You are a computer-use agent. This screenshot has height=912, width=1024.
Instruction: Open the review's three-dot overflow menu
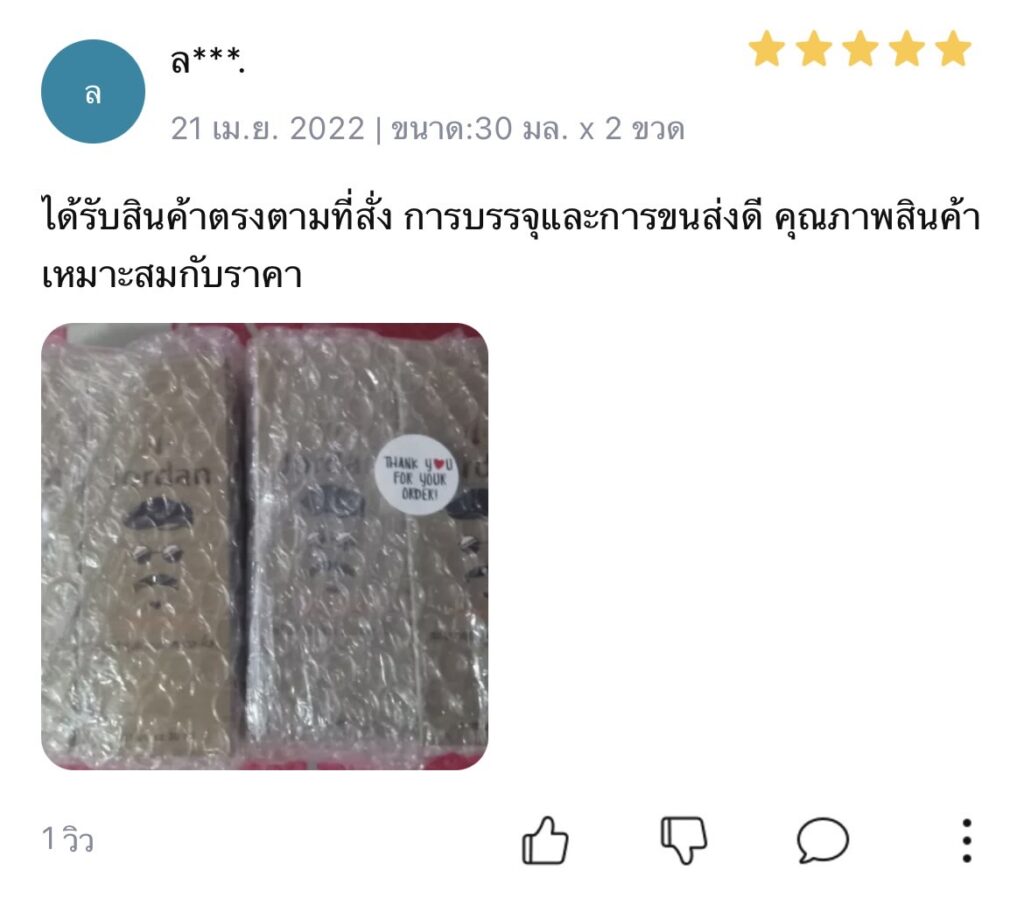point(966,840)
